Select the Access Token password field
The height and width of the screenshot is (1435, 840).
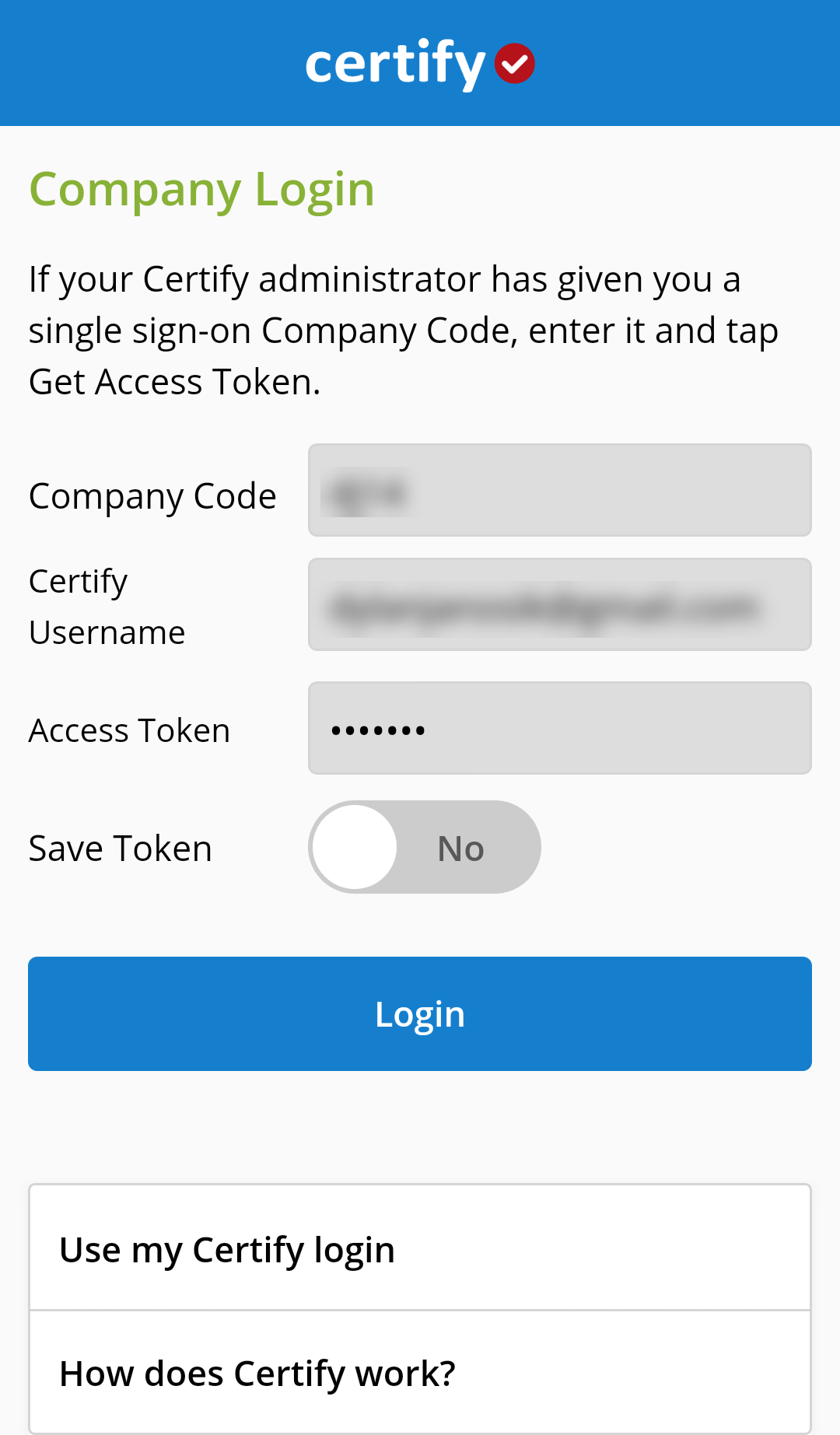click(559, 727)
